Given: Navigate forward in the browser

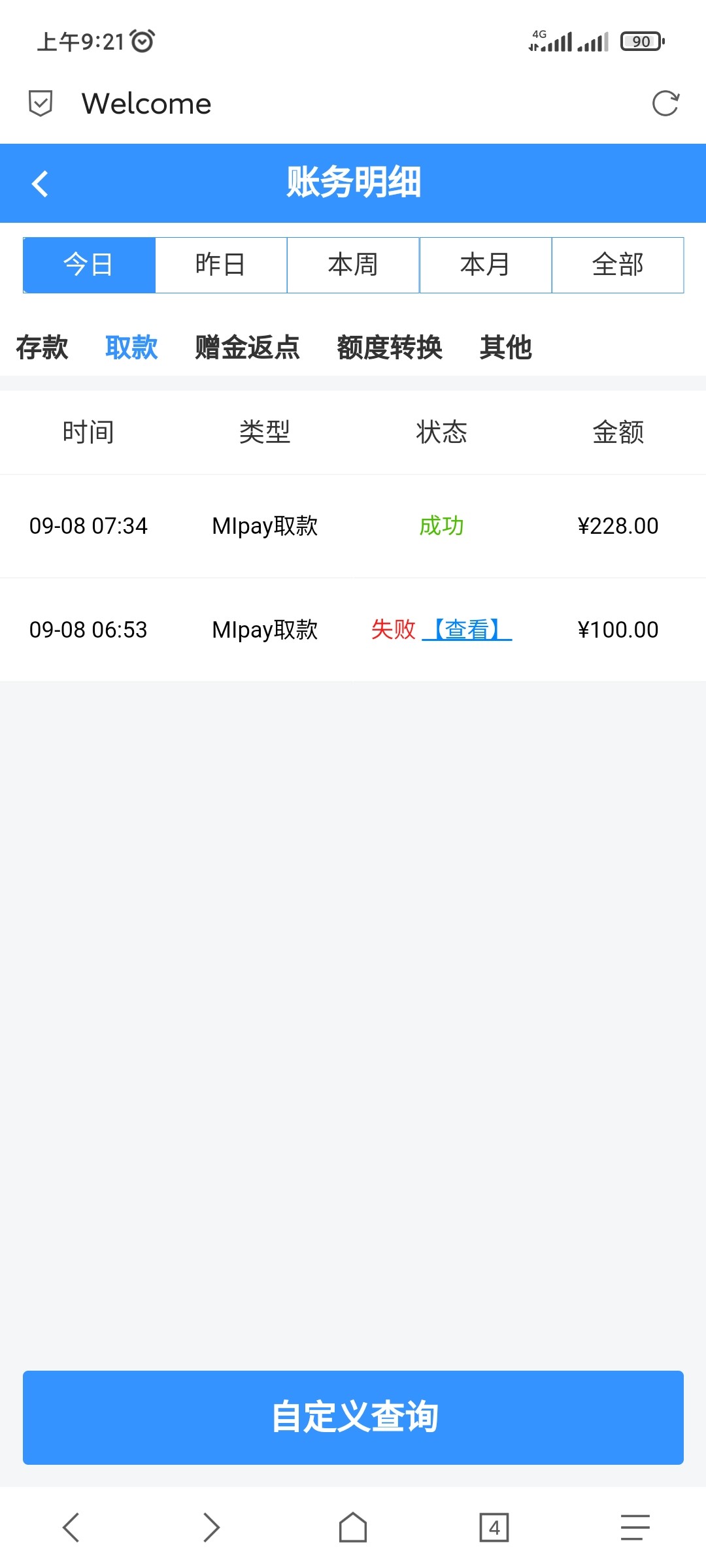Looking at the screenshot, I should coord(211,1527).
